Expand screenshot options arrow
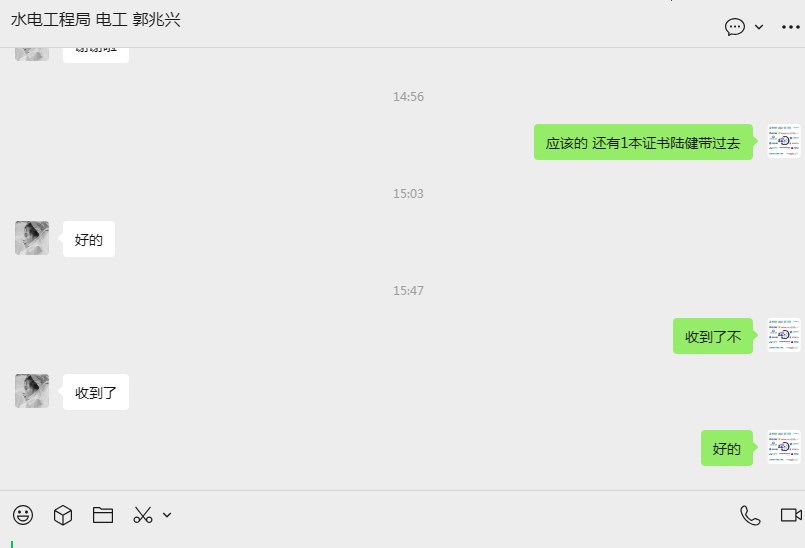 click(x=167, y=515)
